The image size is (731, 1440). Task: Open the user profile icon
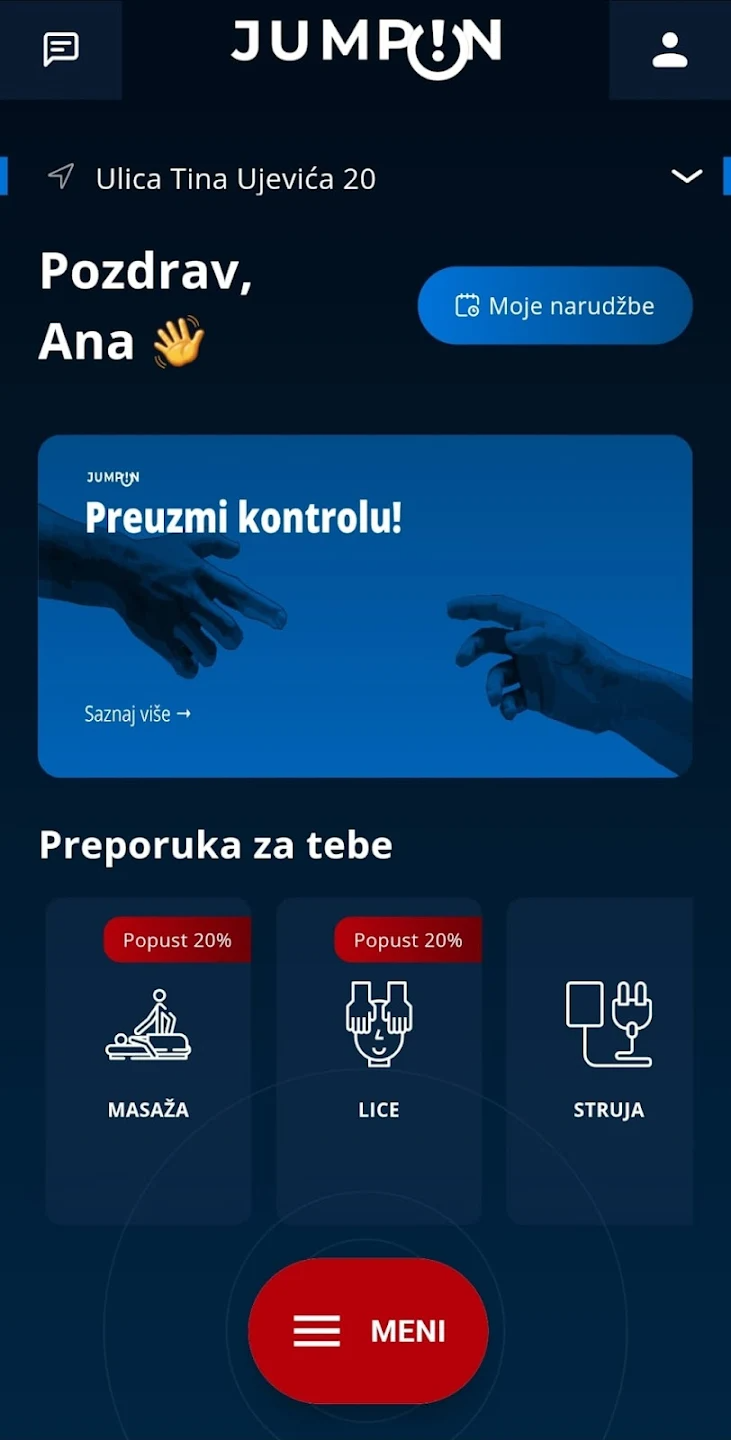pos(669,49)
